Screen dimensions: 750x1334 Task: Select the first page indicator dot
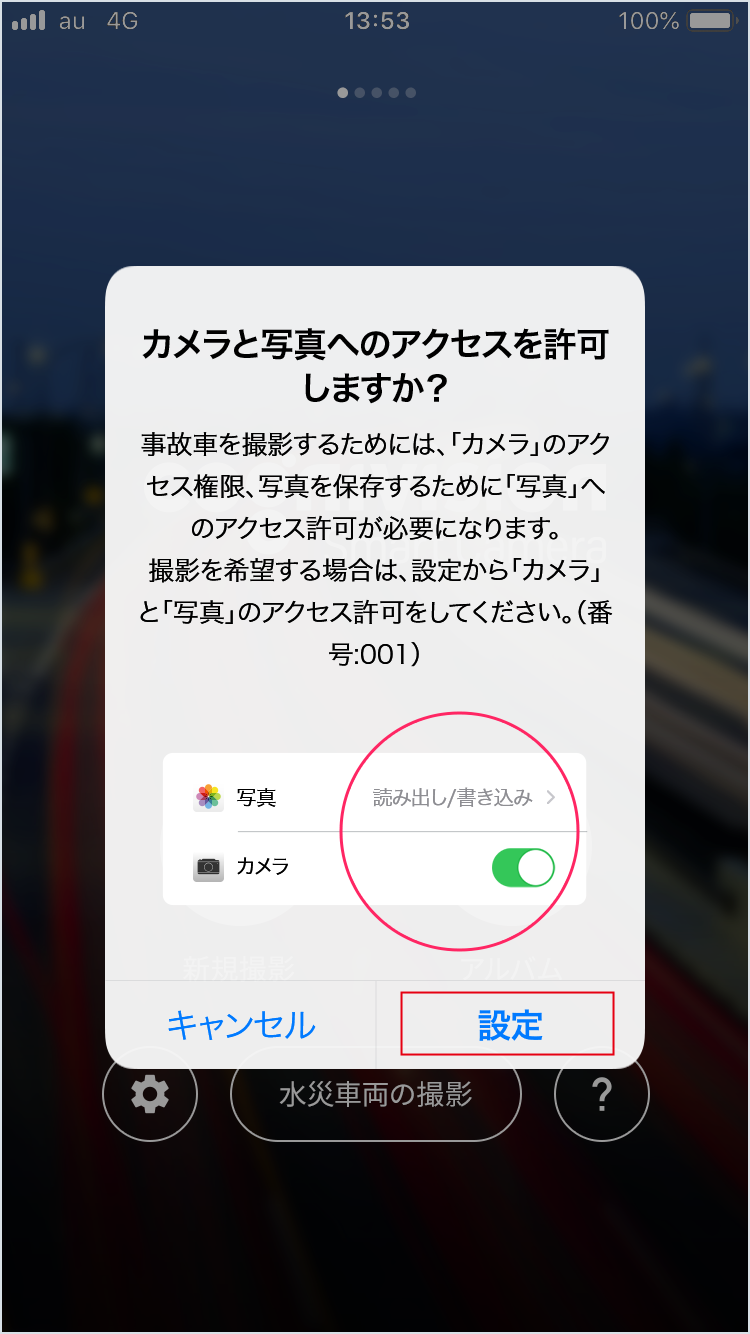coord(341,92)
